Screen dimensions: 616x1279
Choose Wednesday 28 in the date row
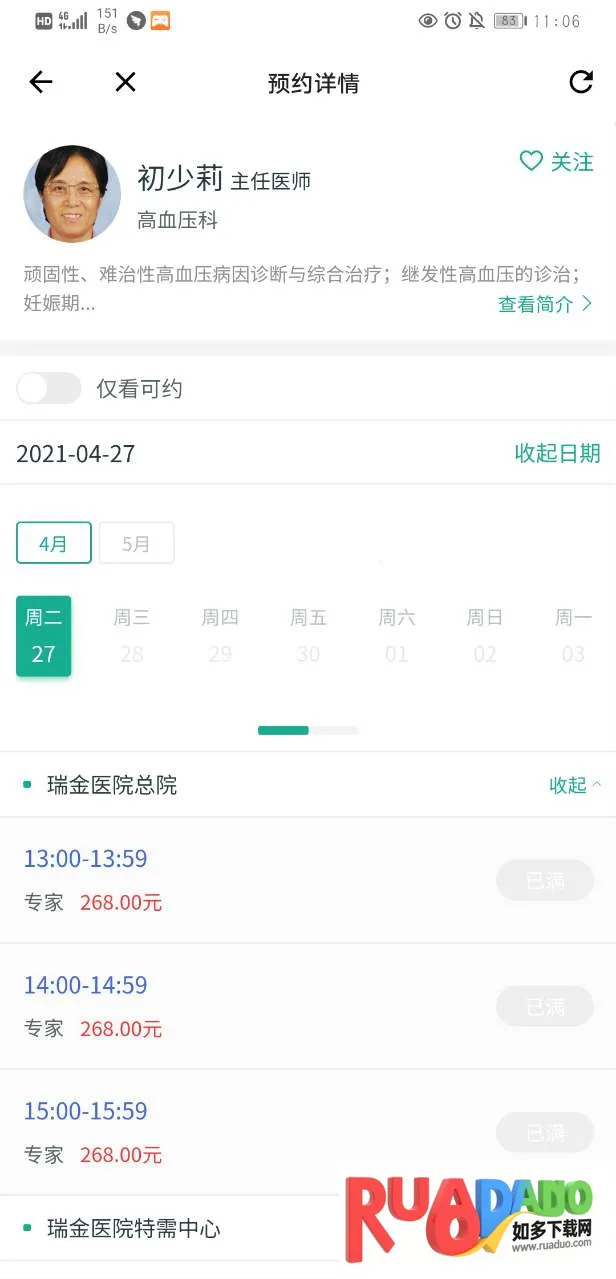tap(132, 636)
